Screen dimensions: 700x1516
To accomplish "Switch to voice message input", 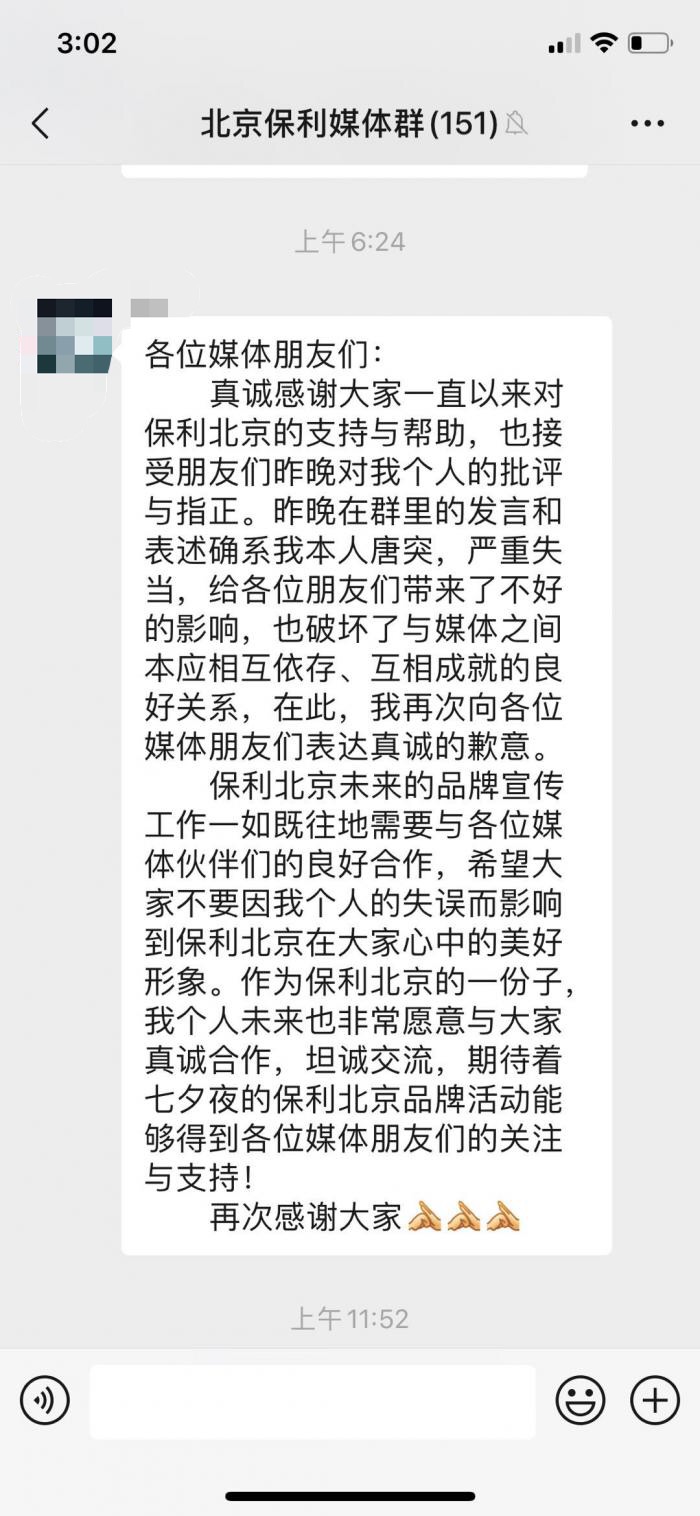I will click(x=45, y=1400).
